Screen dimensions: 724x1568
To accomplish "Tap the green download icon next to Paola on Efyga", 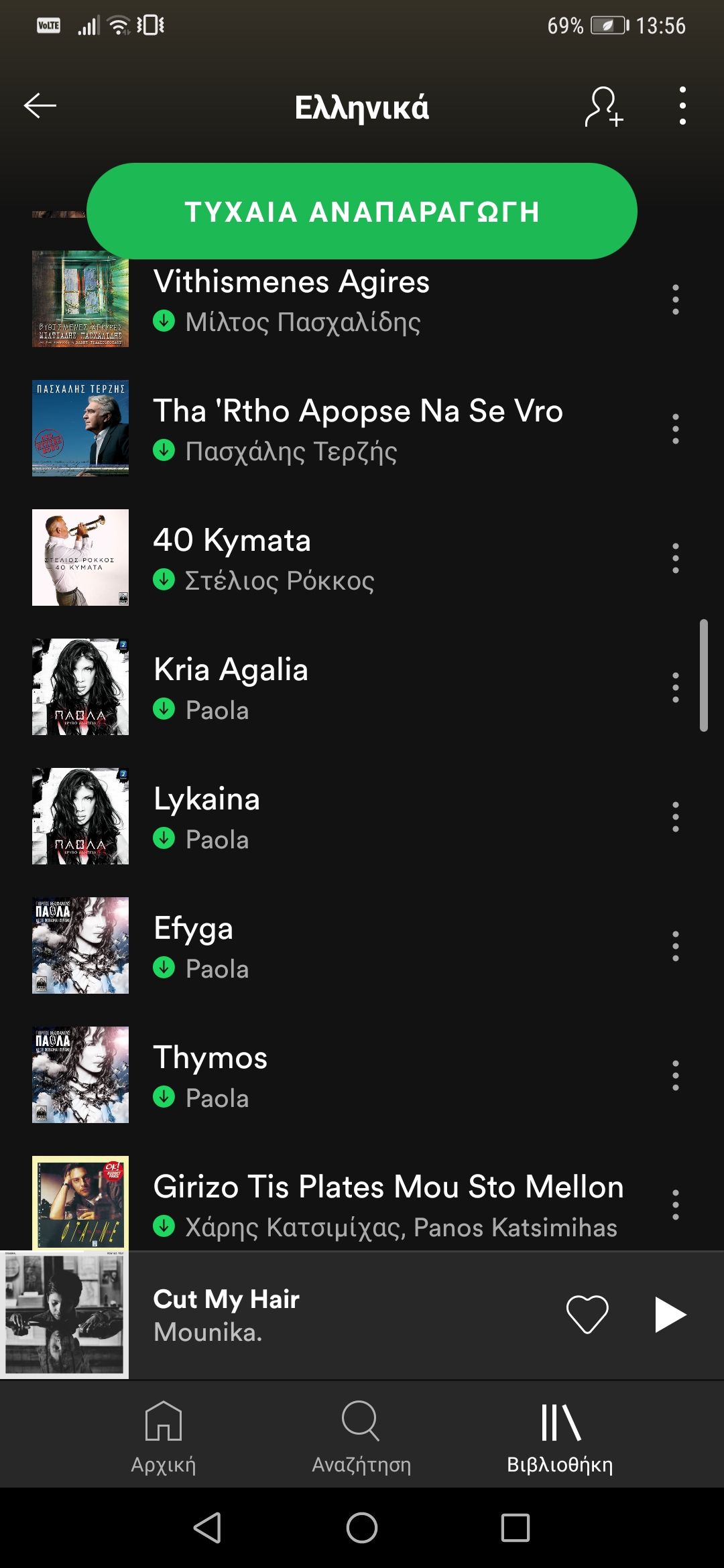I will 163,969.
